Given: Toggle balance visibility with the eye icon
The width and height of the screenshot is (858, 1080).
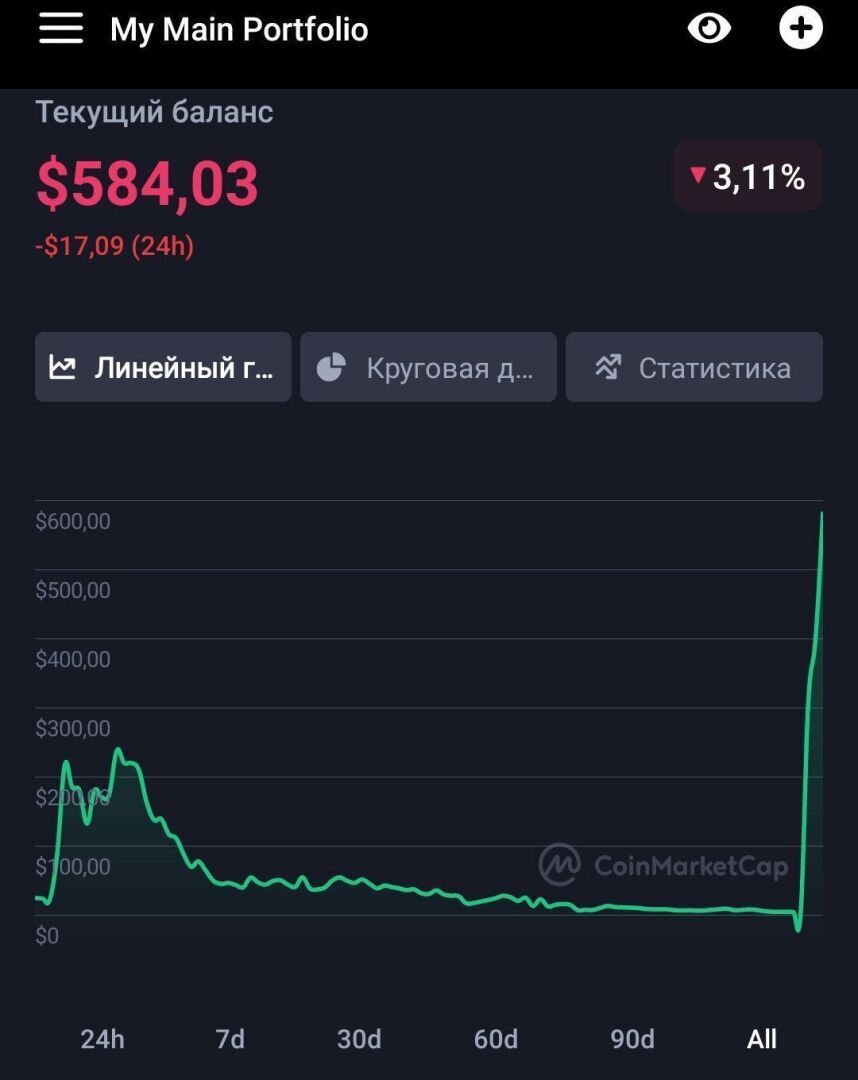Looking at the screenshot, I should tap(710, 28).
